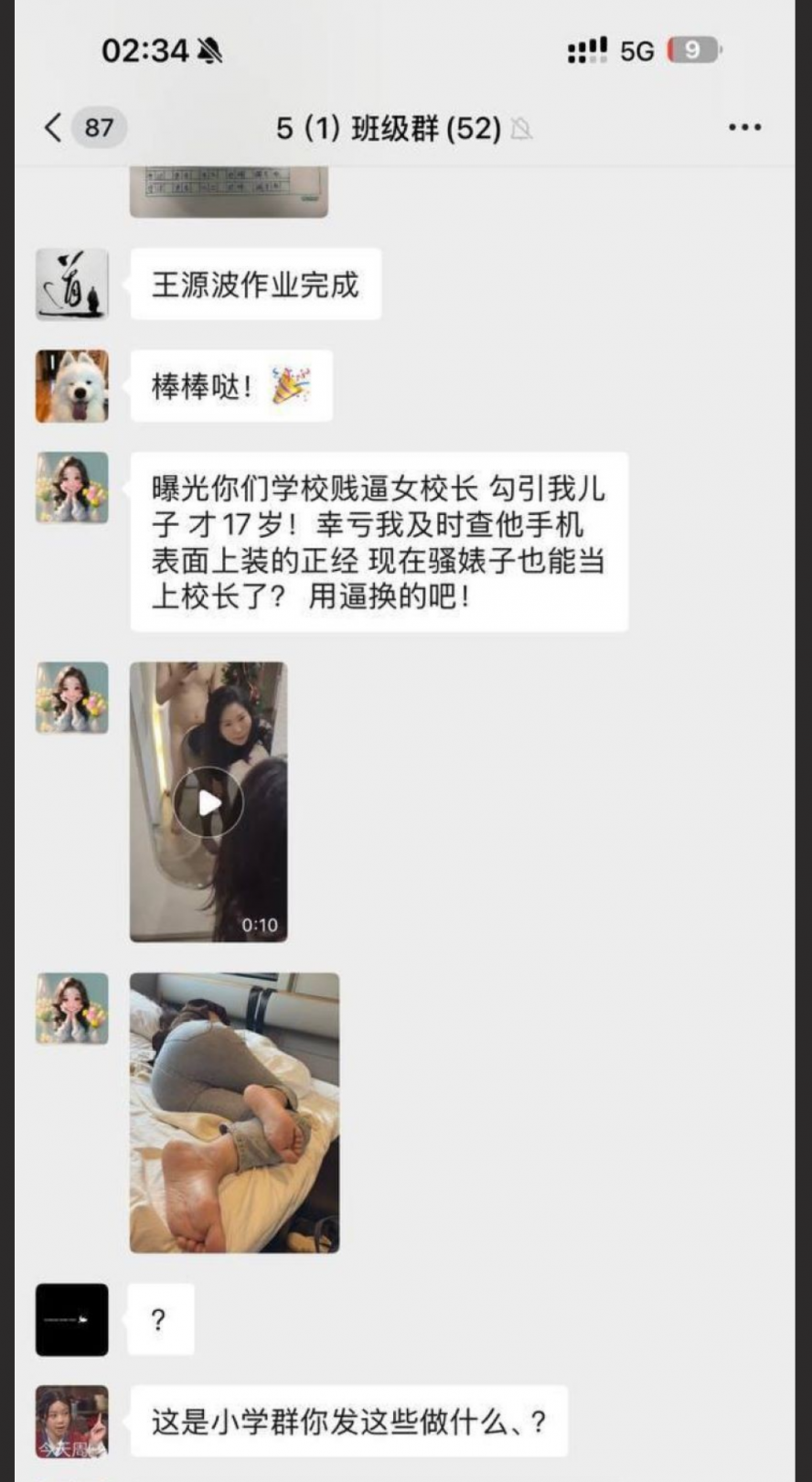Go back to the chat list
This screenshot has width=812, height=1482.
tap(53, 127)
